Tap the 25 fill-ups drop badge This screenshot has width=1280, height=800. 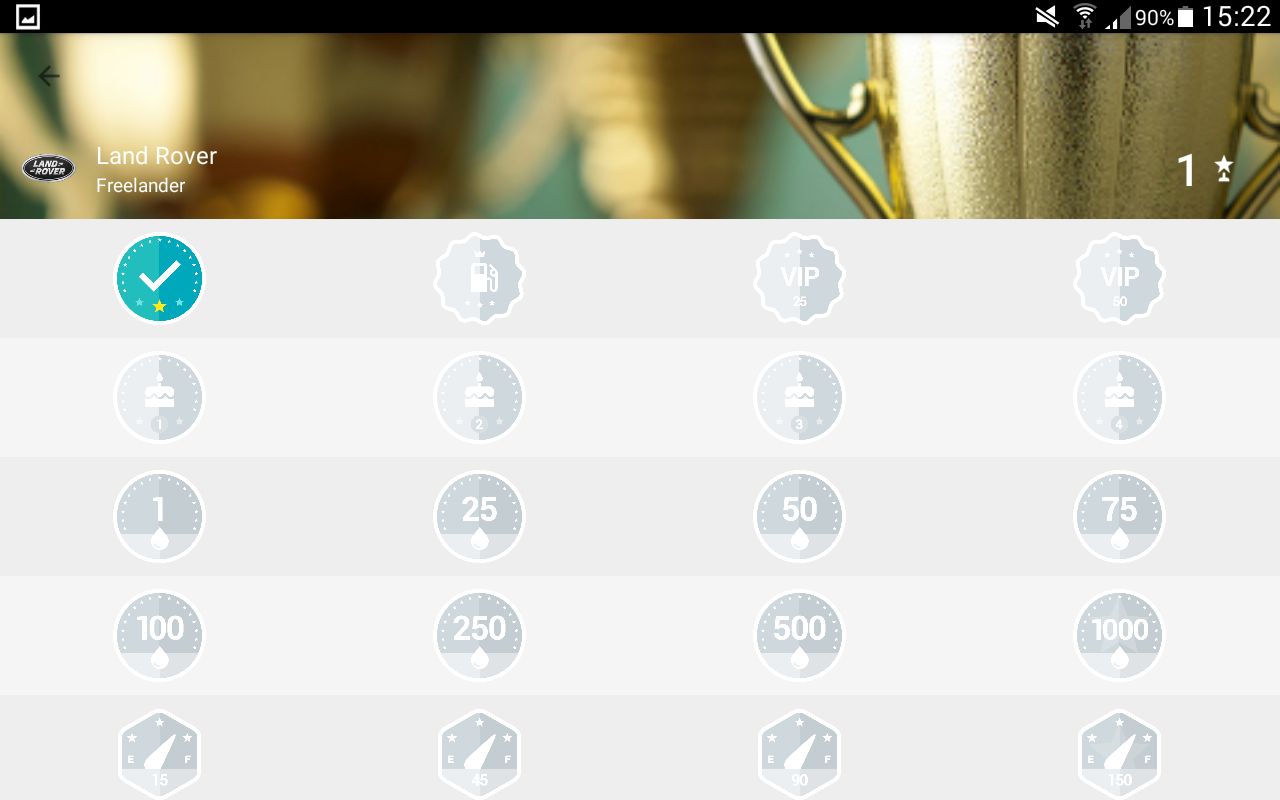point(480,517)
